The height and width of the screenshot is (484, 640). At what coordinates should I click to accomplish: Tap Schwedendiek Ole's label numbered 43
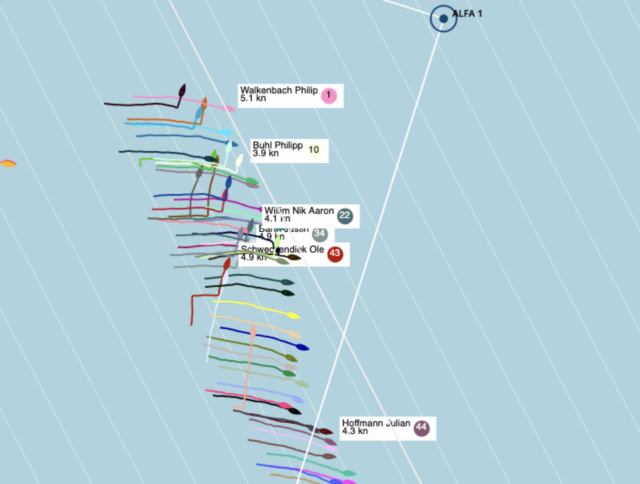click(x=294, y=254)
